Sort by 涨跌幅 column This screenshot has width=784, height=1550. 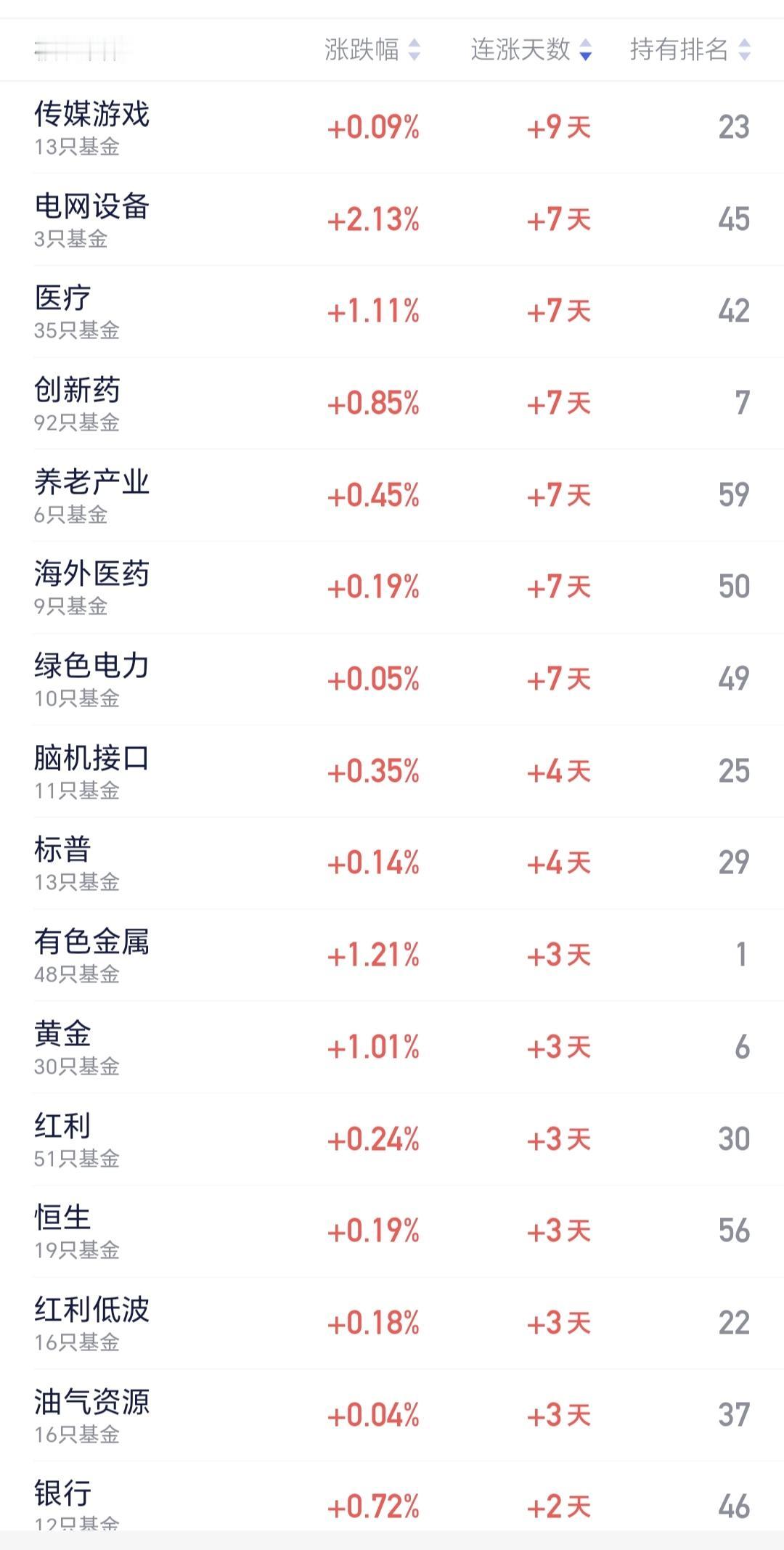pos(372,49)
